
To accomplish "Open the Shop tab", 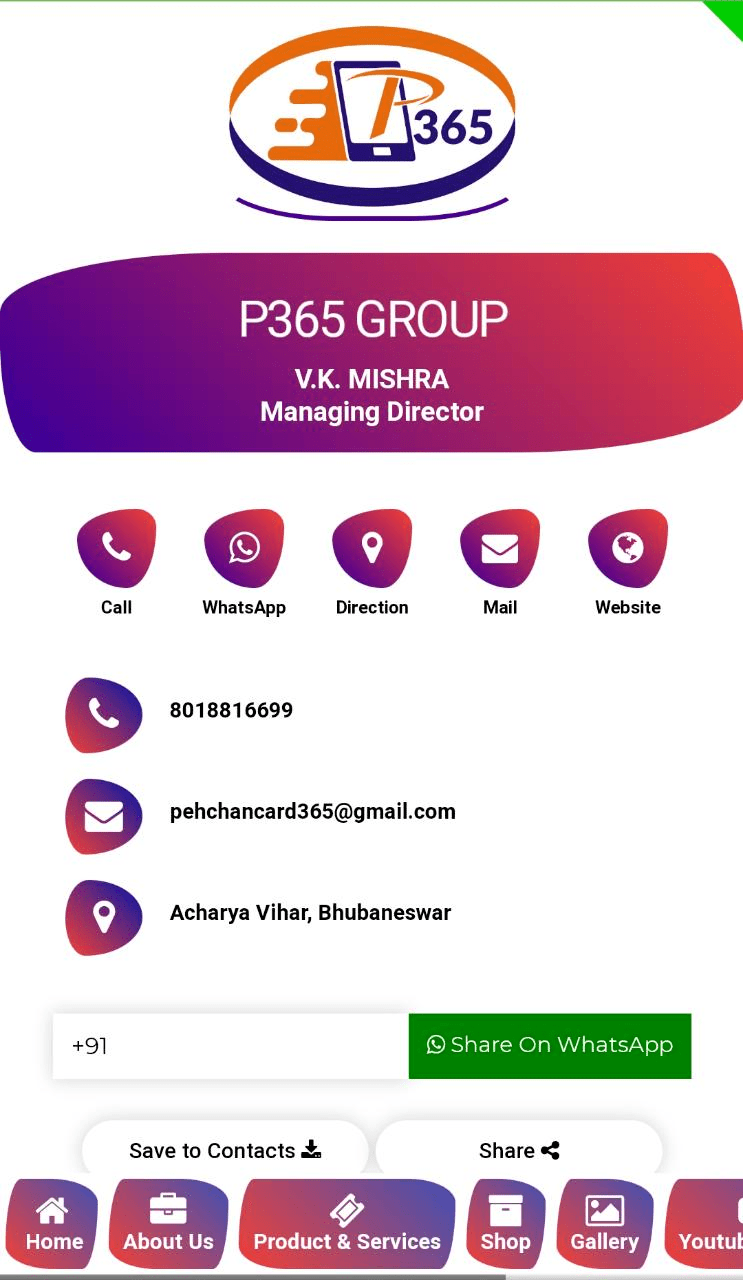I will pyautogui.click(x=505, y=1225).
